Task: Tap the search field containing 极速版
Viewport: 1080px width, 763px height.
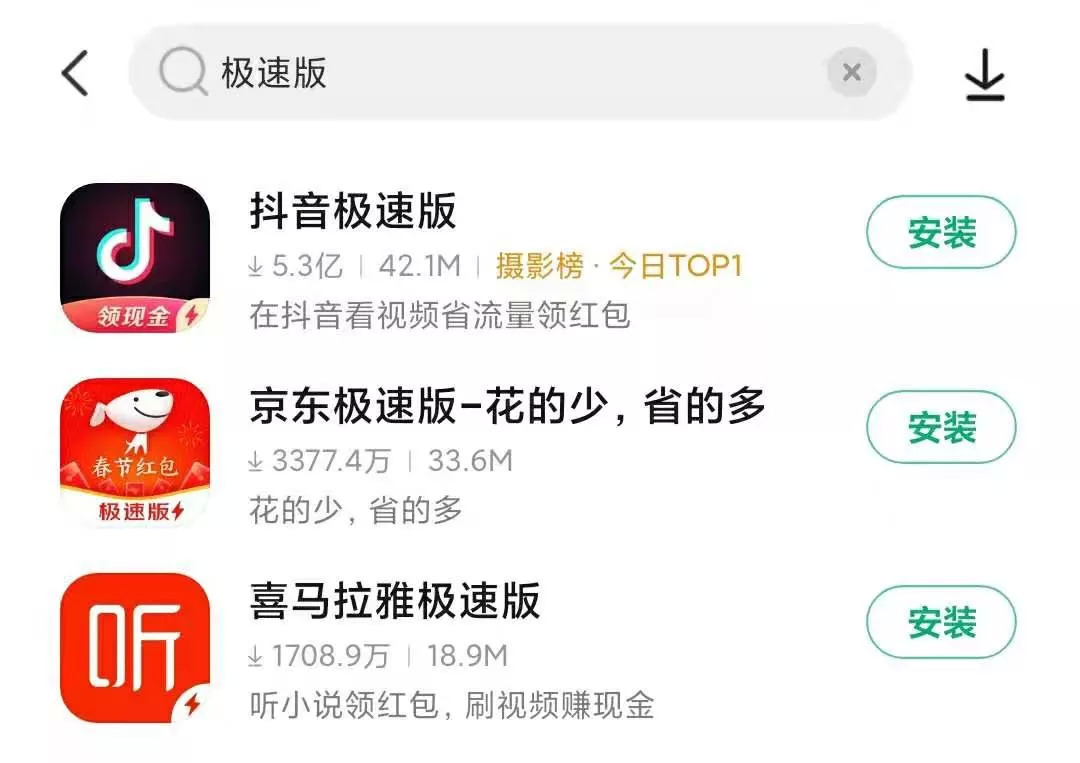Action: 520,73
